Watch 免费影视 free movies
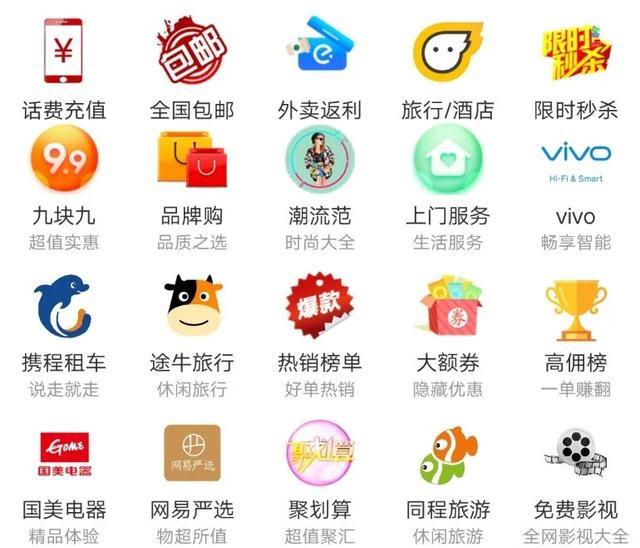The image size is (640, 548). (575, 453)
